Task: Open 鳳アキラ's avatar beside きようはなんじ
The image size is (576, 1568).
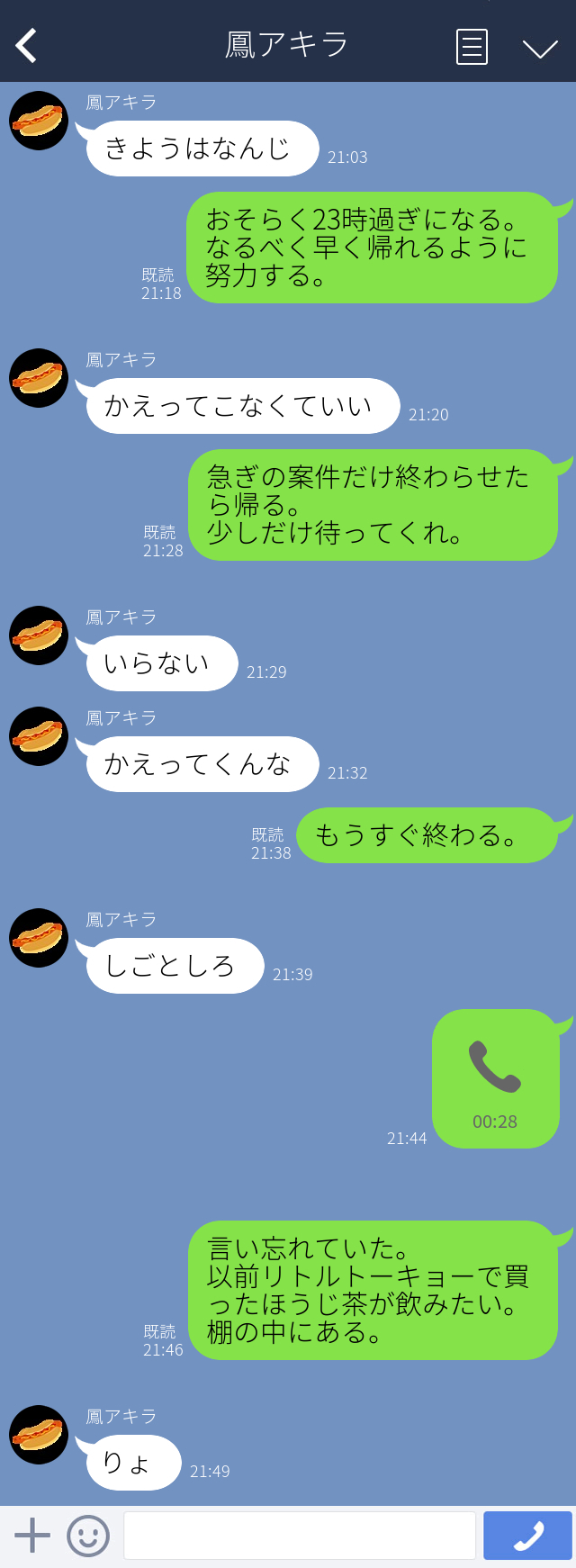Action: pyautogui.click(x=39, y=121)
